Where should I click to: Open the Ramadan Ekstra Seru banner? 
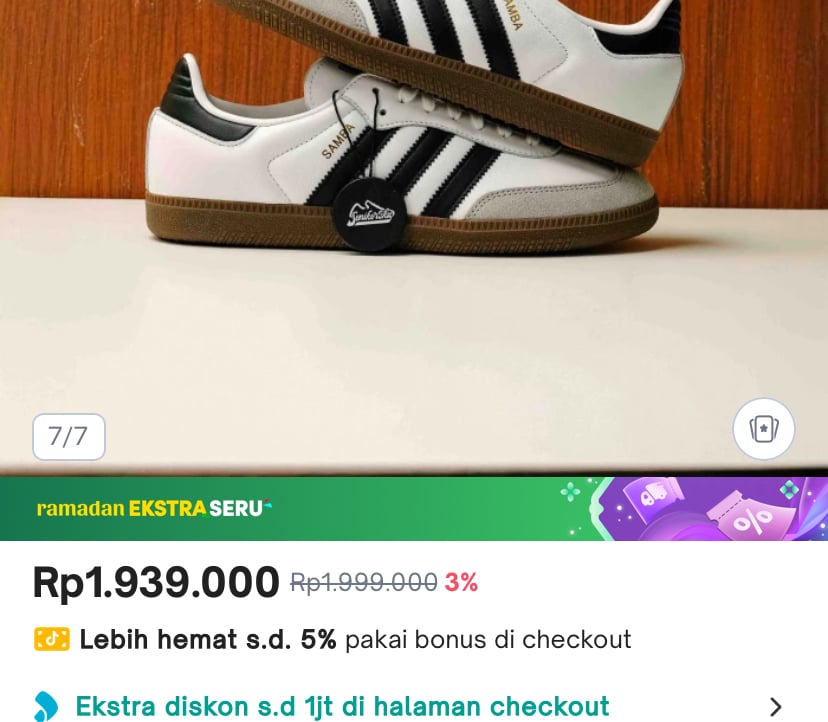pyautogui.click(x=414, y=508)
